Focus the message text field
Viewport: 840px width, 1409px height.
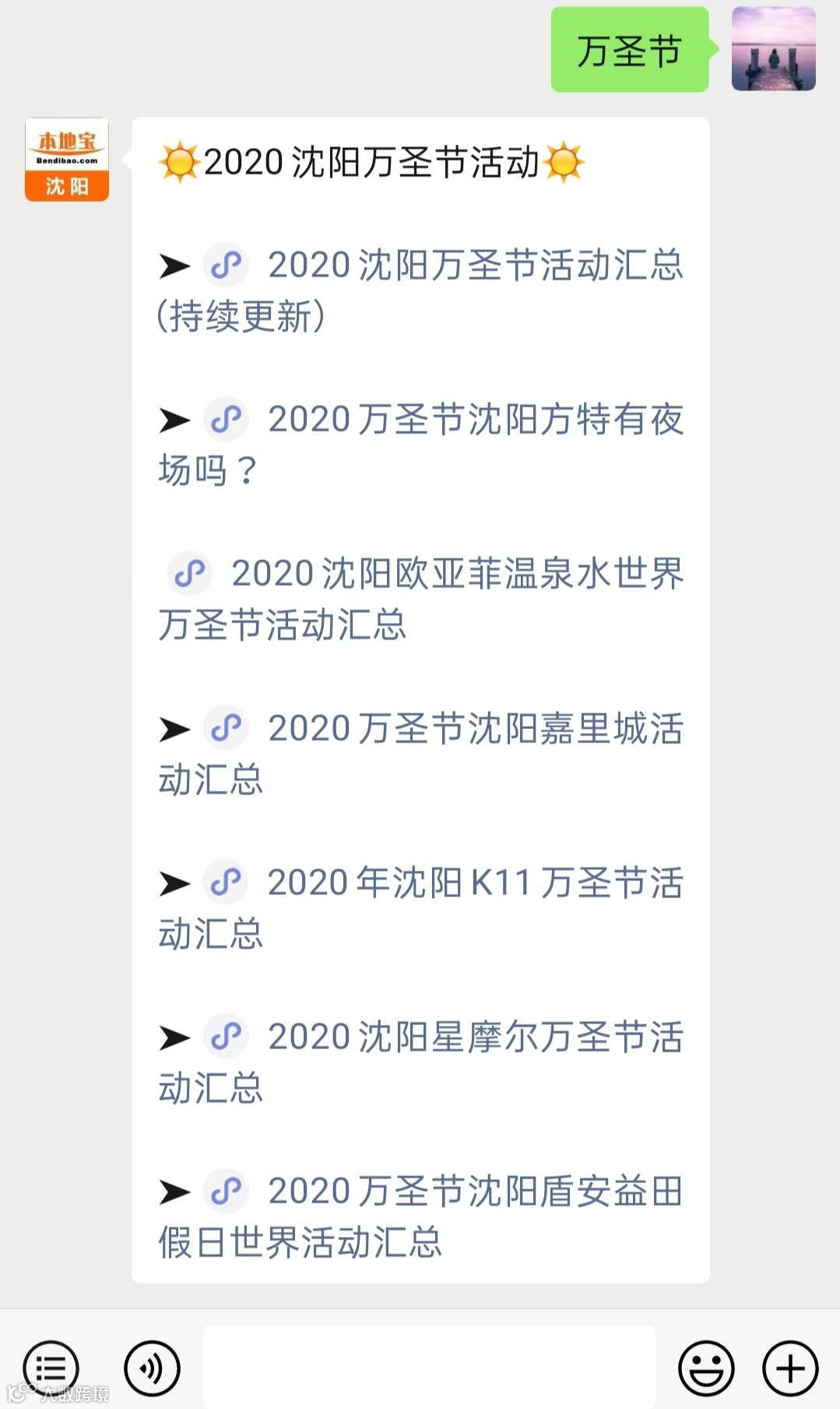point(429,1368)
